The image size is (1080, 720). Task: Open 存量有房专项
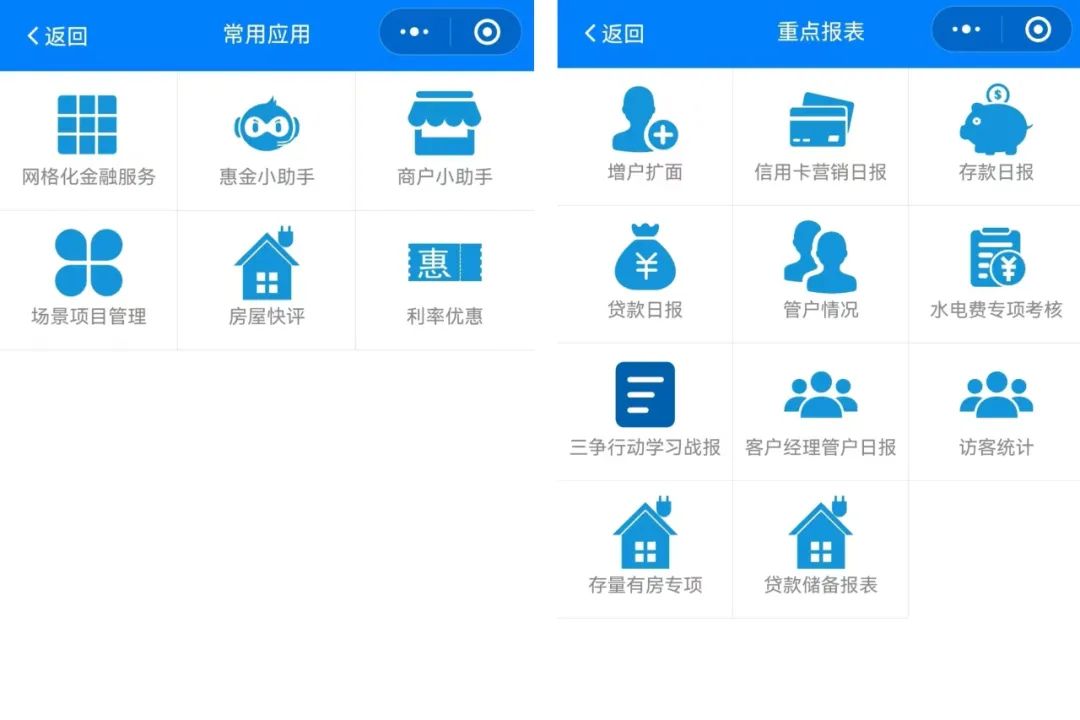(x=645, y=548)
